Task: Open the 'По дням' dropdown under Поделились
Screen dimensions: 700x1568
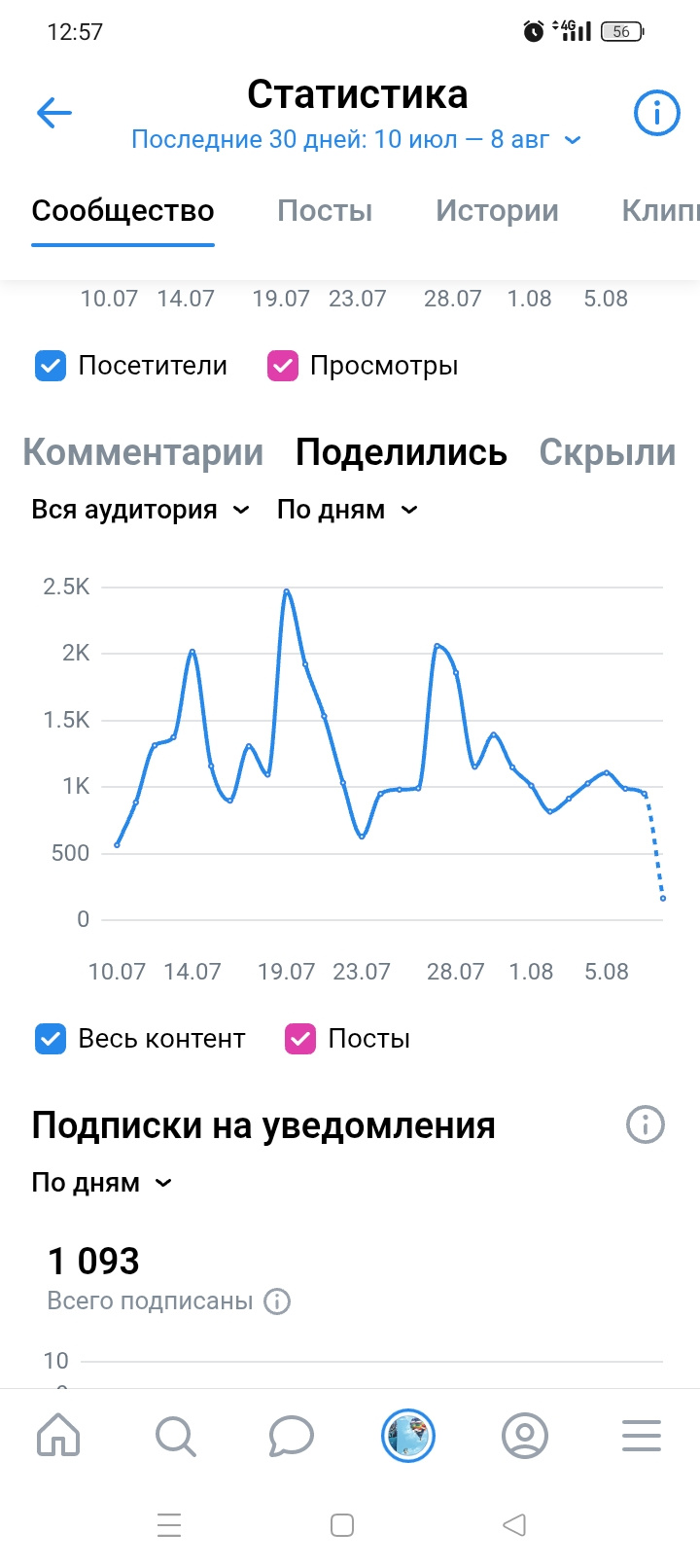Action: (x=347, y=510)
